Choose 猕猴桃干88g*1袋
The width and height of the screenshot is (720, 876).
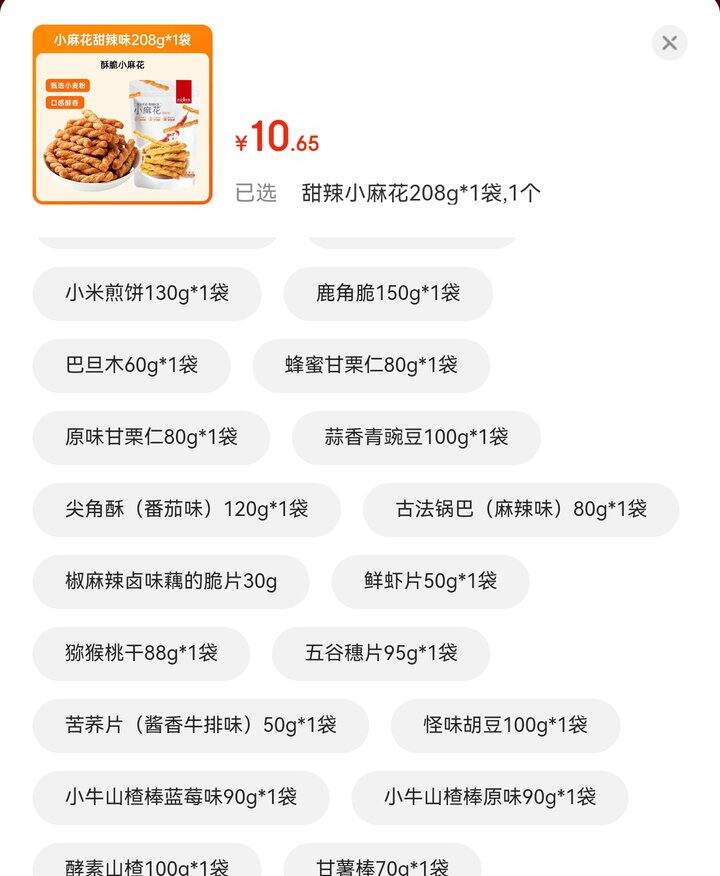(x=141, y=653)
